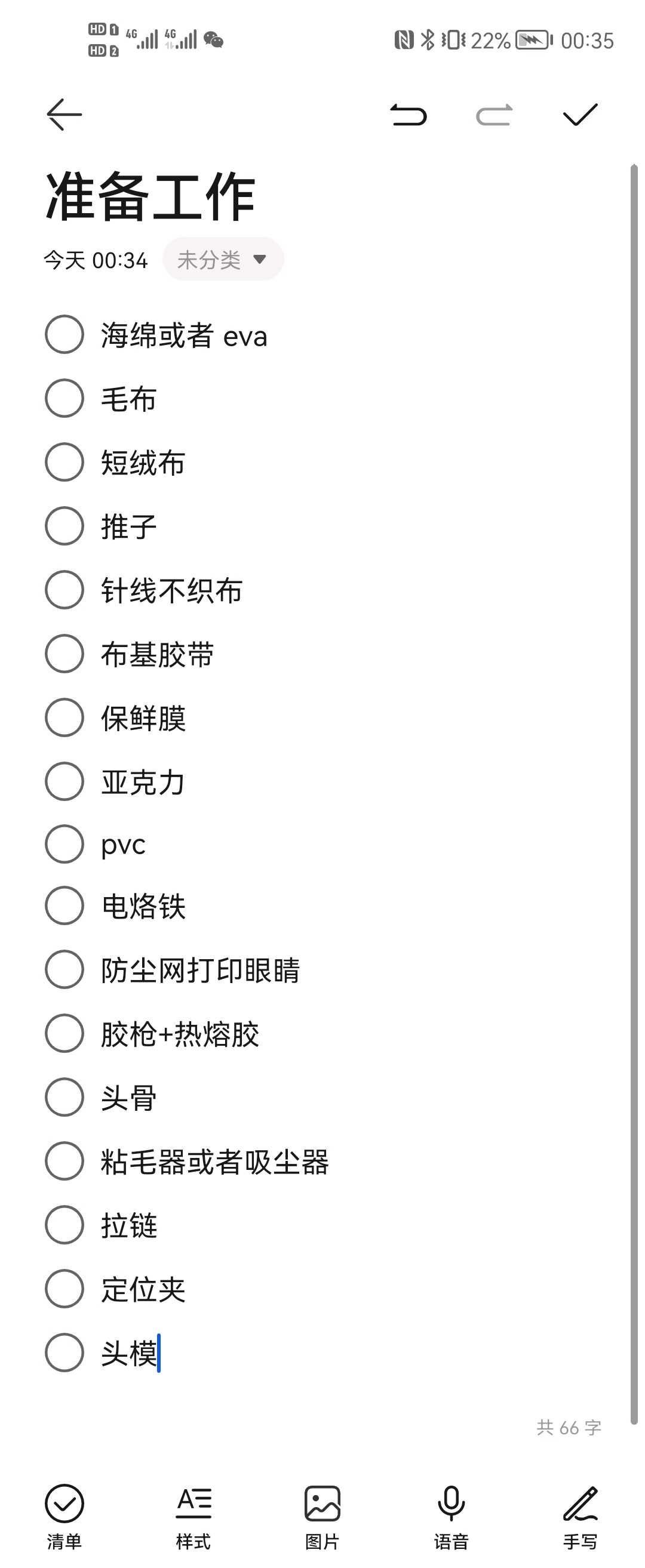Edit the 准备工作 note title

point(150,196)
